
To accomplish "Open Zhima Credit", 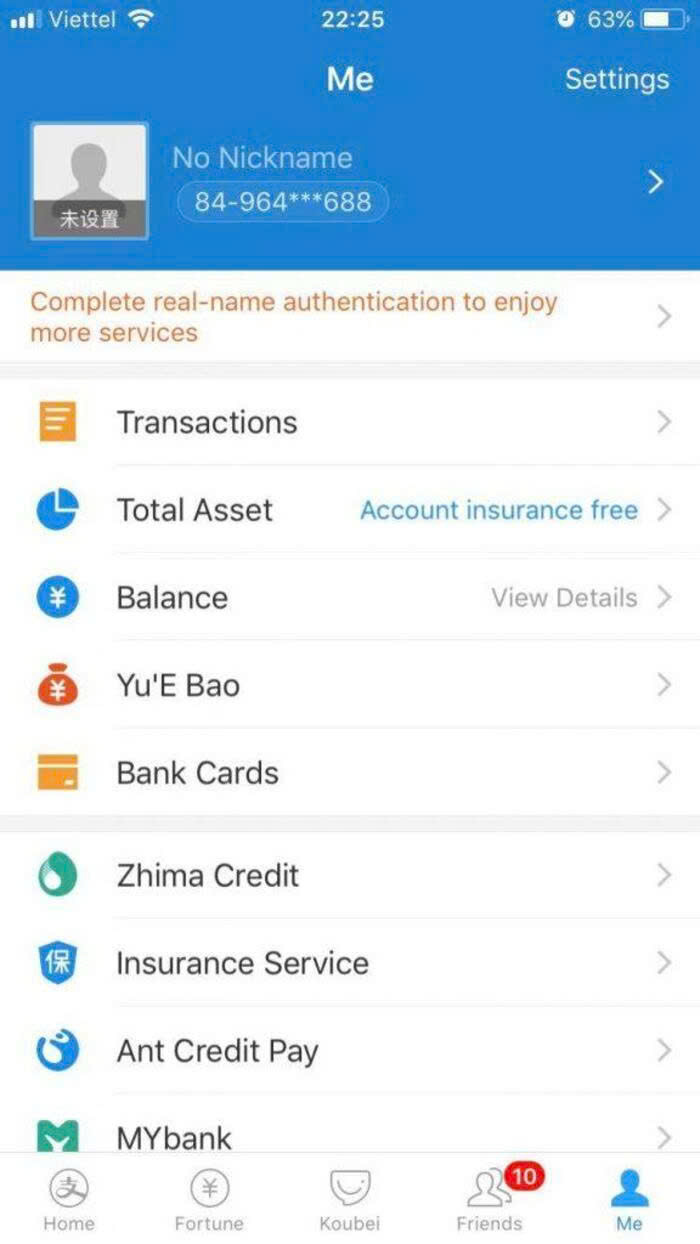I will click(350, 876).
